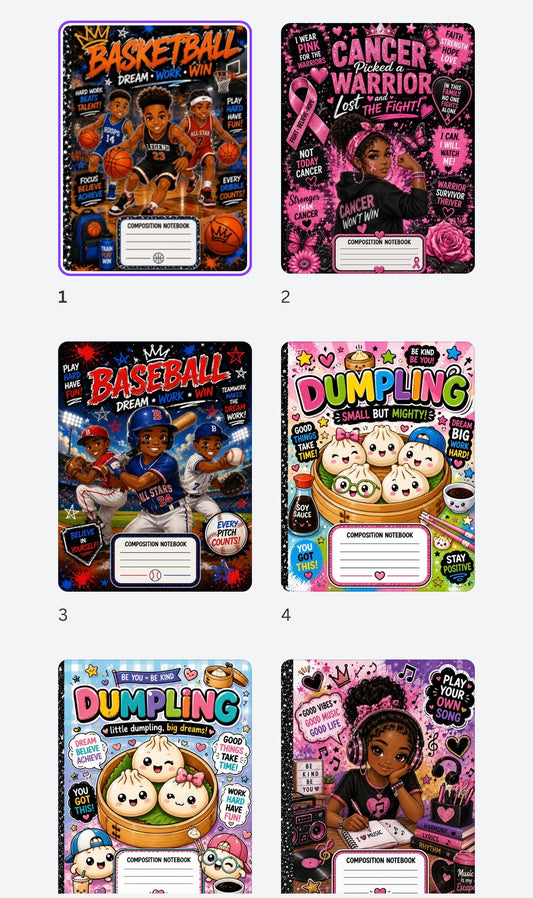Open page 2 Cancer Warrior cover
533x898 pixels.
(377, 148)
